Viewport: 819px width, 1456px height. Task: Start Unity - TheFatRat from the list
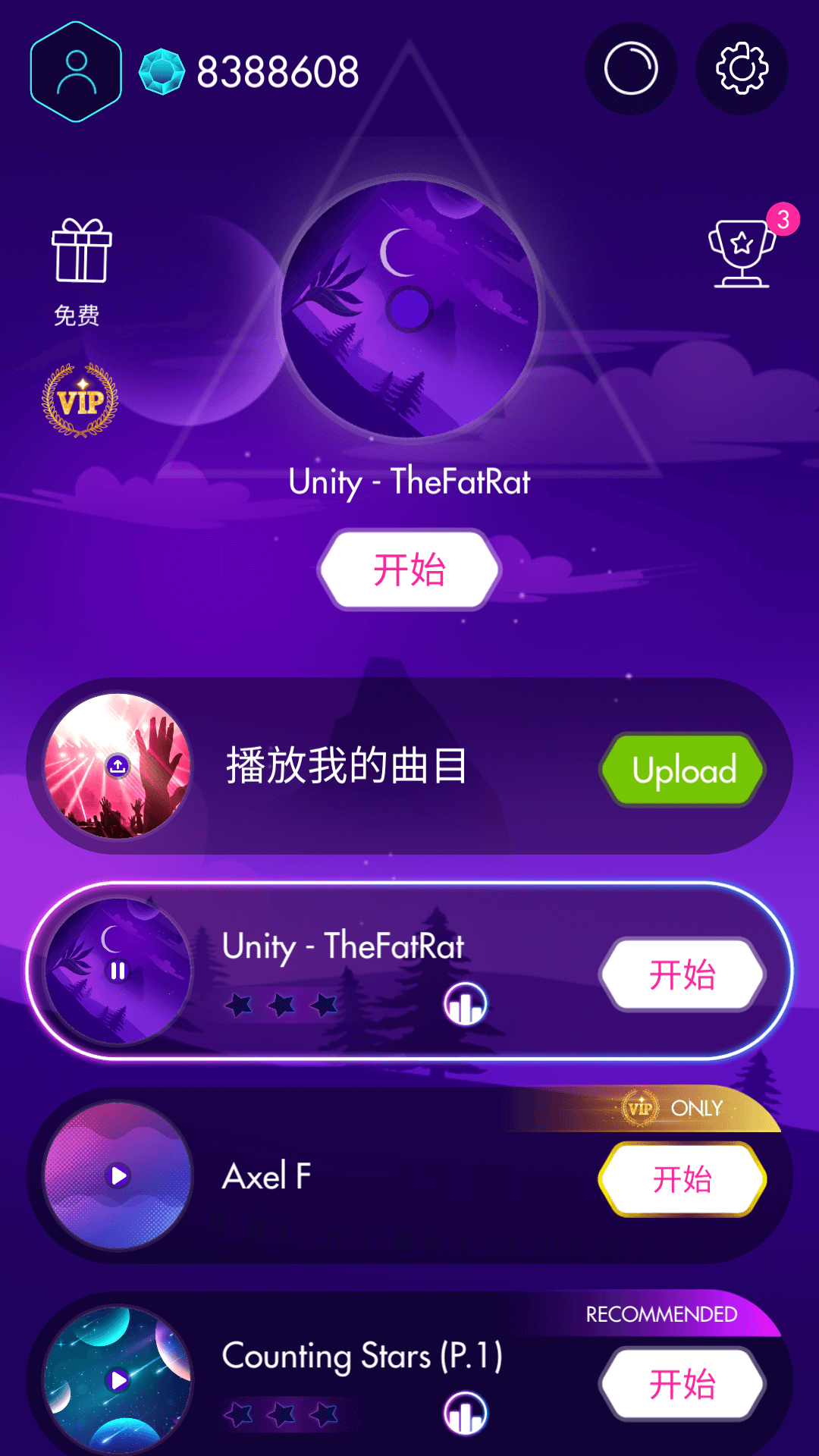click(682, 974)
